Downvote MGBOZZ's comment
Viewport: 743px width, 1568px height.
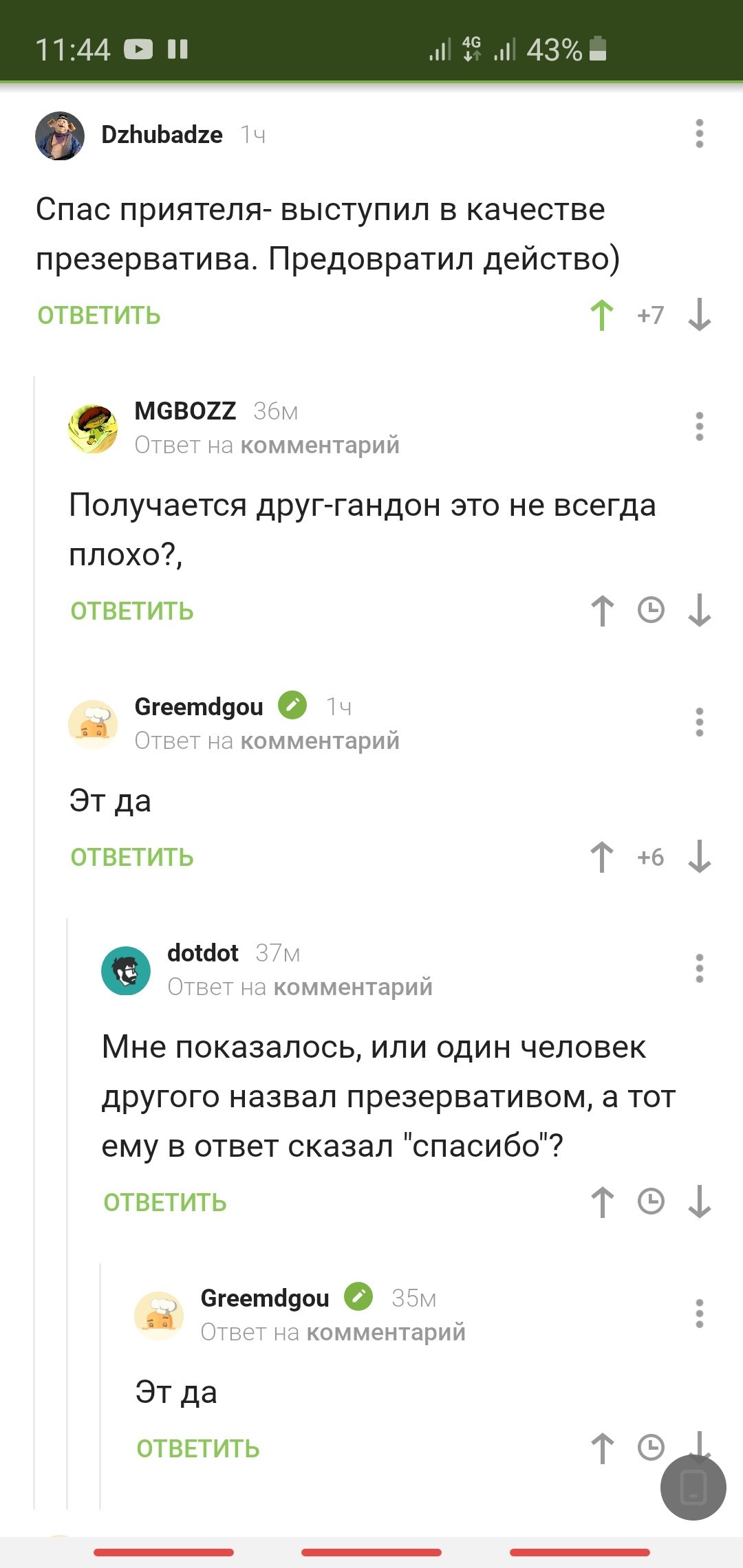click(x=699, y=611)
